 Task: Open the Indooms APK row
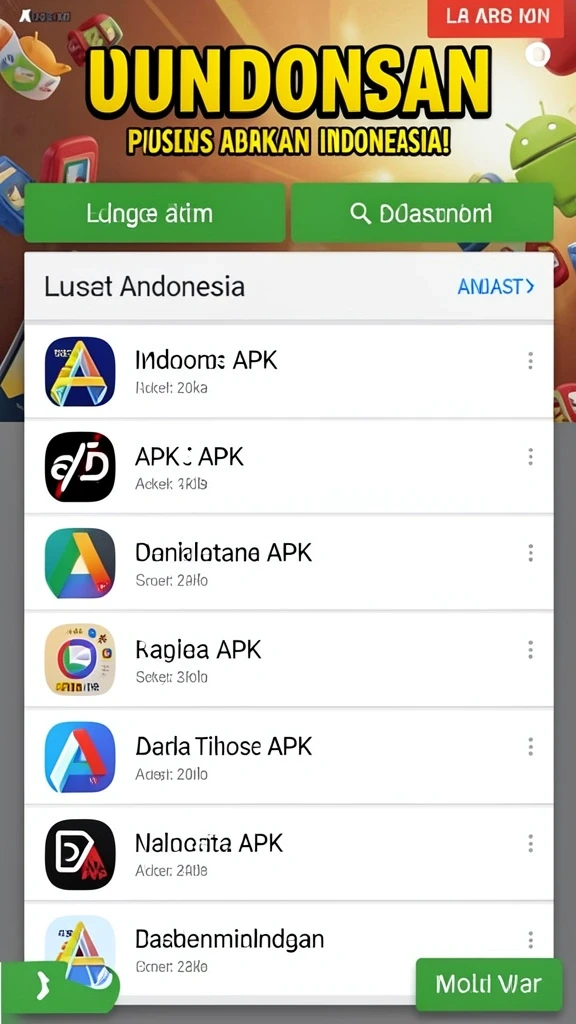coord(289,371)
